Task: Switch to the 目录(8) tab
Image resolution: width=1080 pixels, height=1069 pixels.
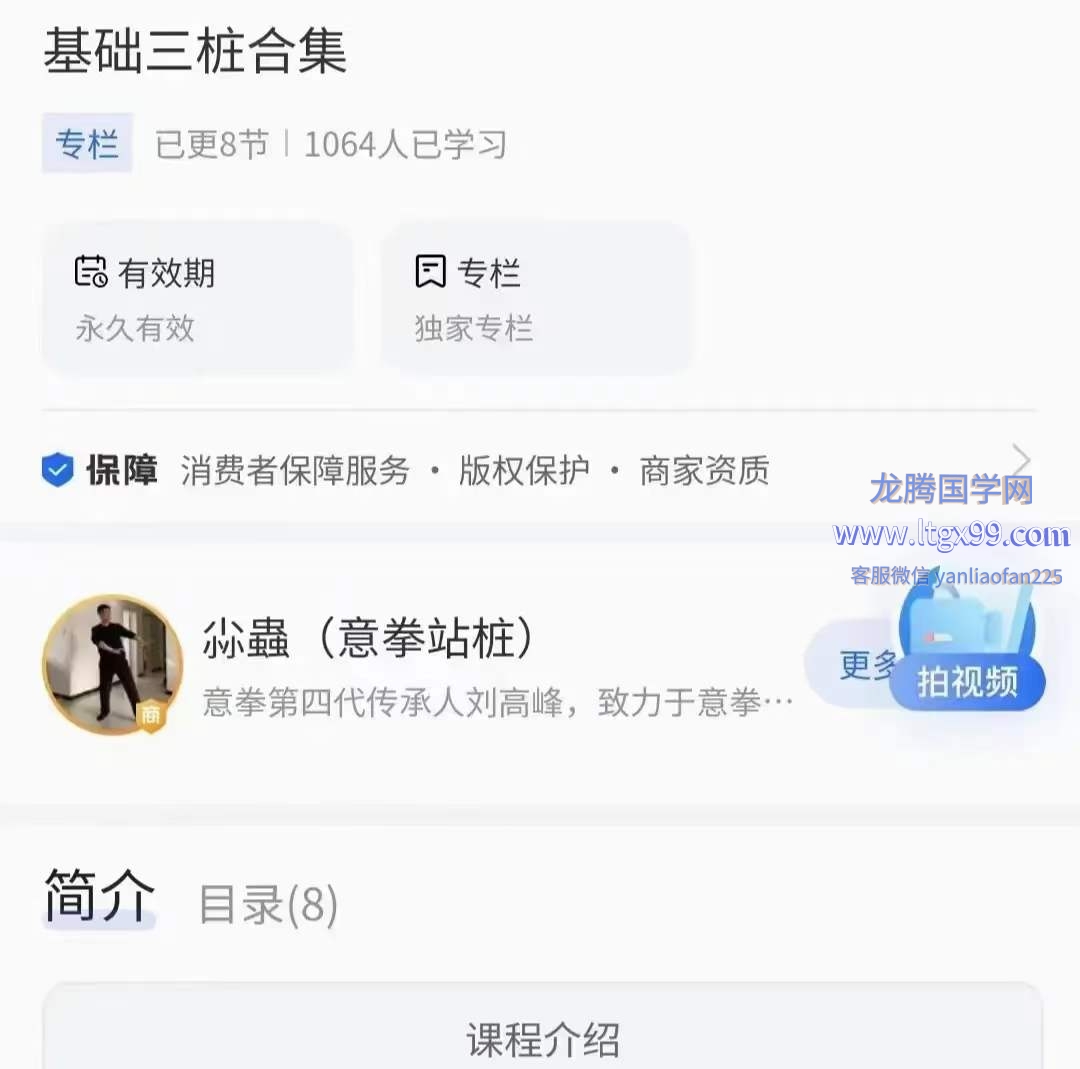Action: pyautogui.click(x=268, y=905)
